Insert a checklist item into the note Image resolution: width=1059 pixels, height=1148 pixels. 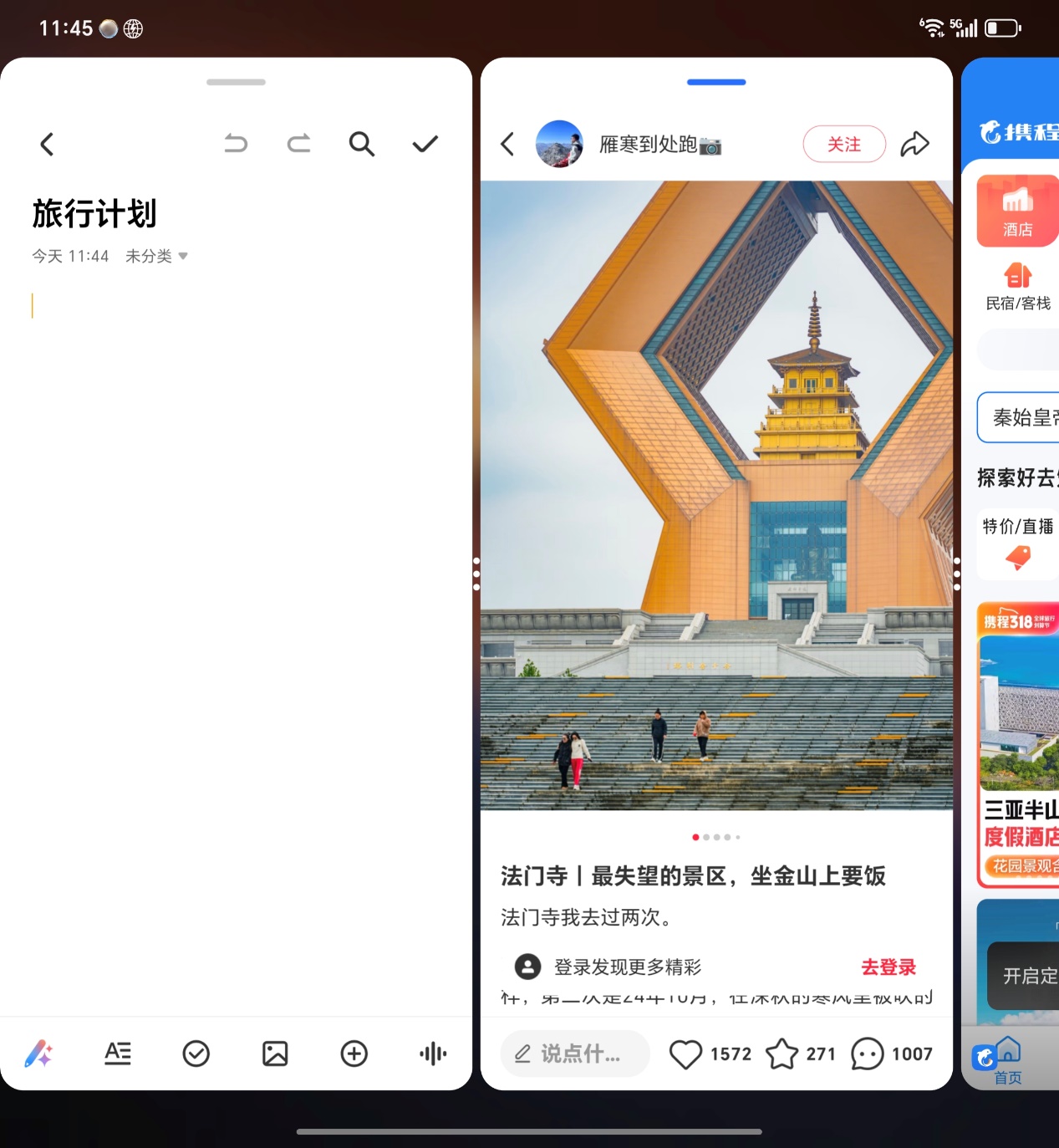coord(196,1054)
